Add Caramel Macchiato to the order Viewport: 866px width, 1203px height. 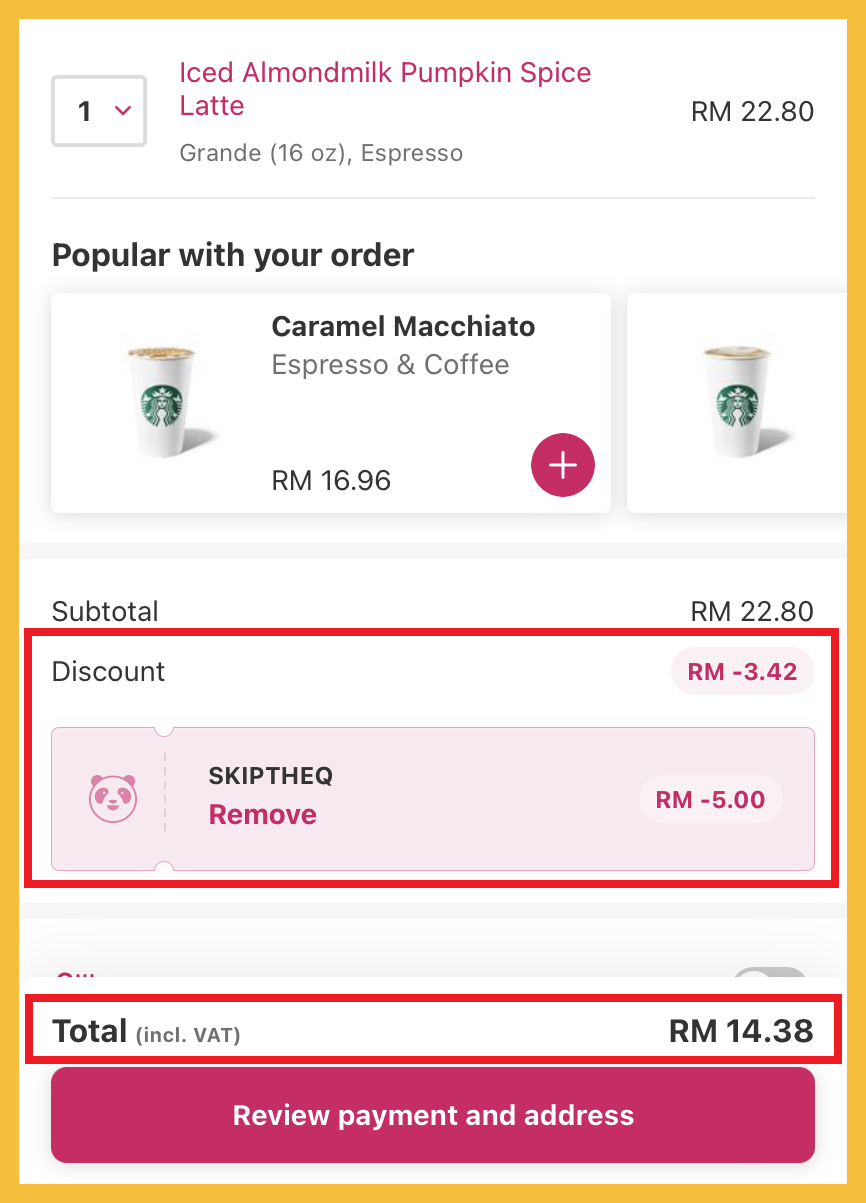(x=563, y=465)
